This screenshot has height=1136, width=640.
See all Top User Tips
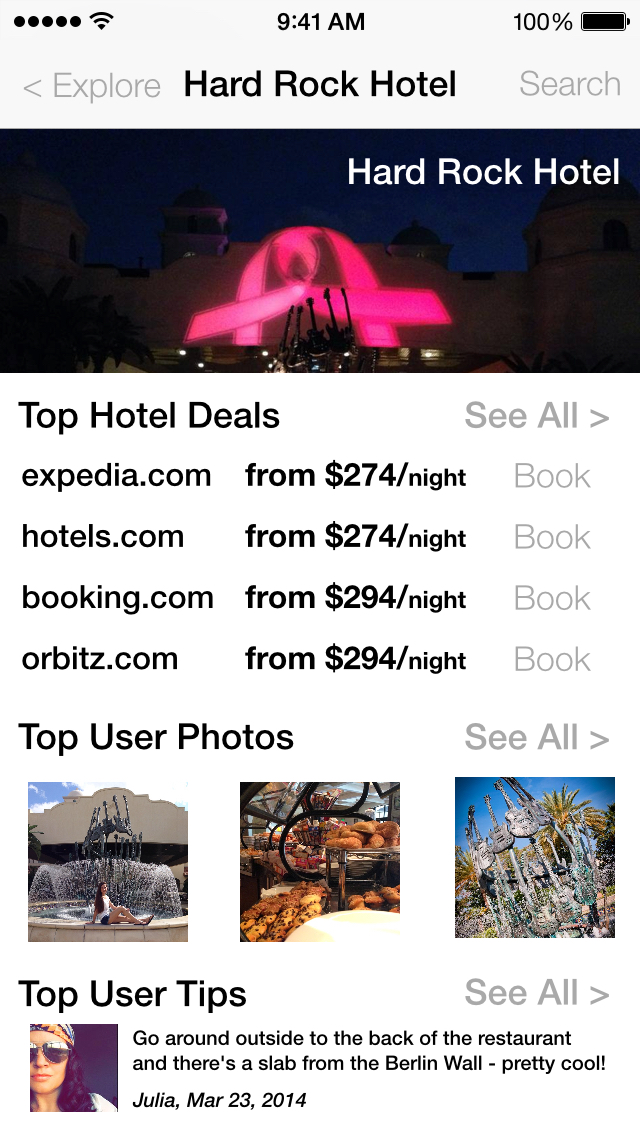(x=536, y=993)
